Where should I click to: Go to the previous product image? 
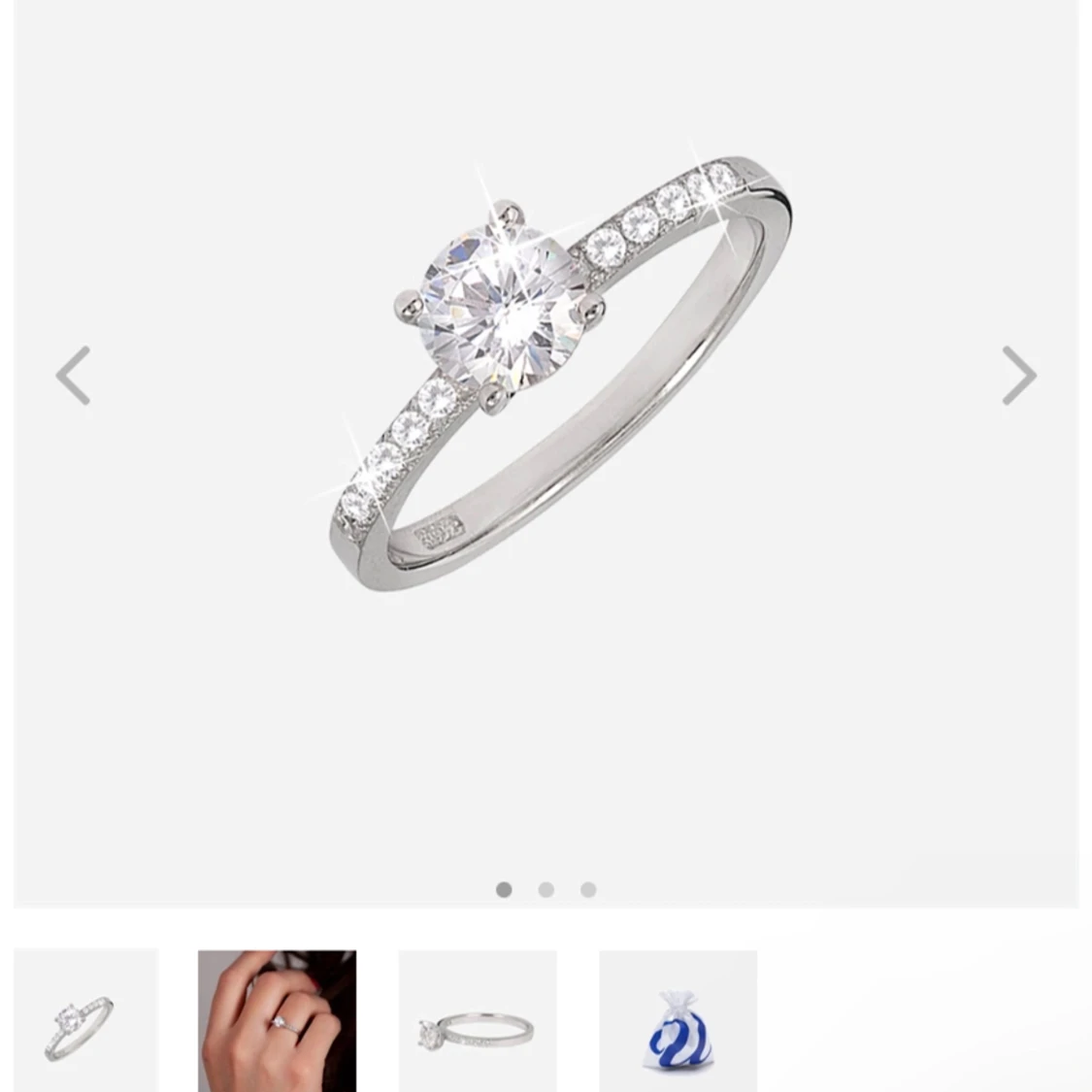coord(73,375)
